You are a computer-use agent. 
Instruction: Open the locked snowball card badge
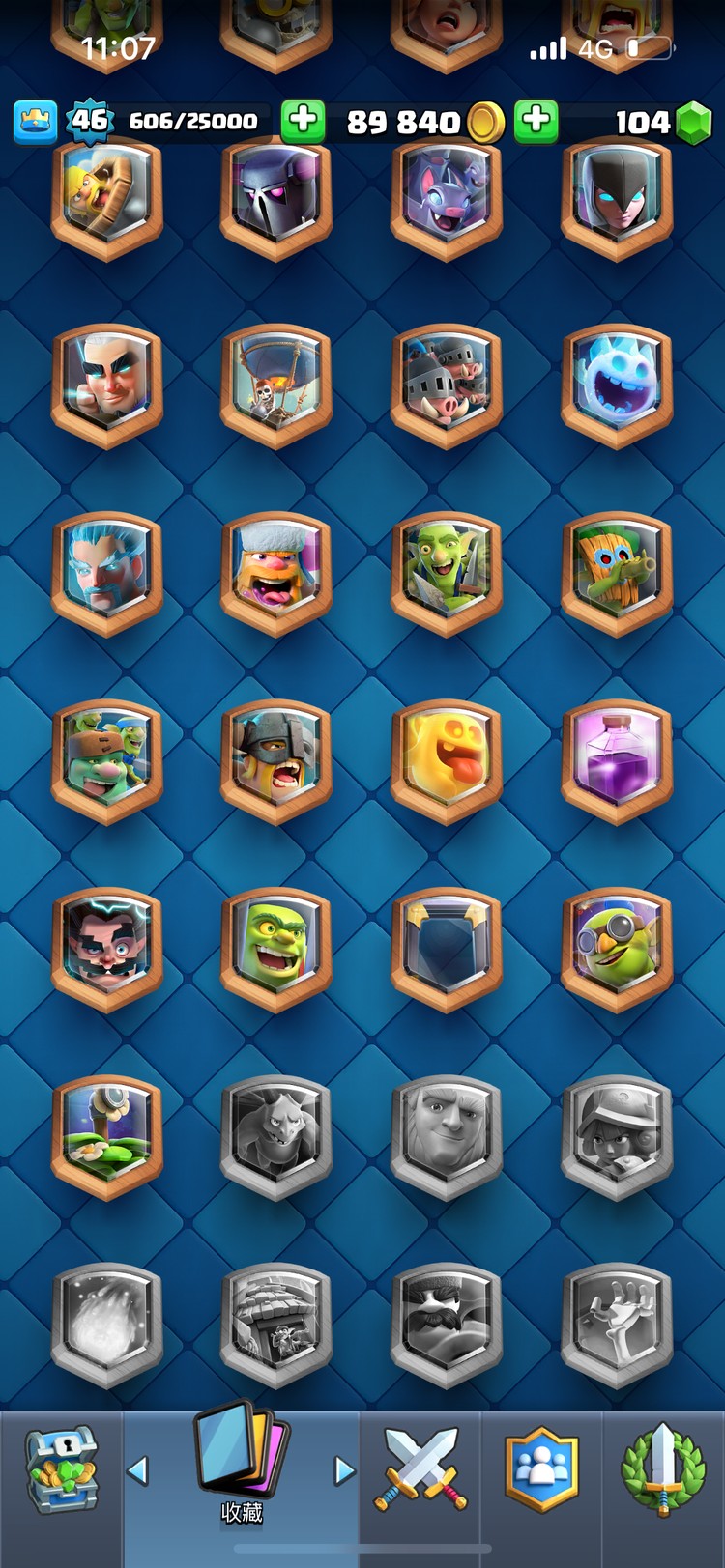click(106, 1324)
